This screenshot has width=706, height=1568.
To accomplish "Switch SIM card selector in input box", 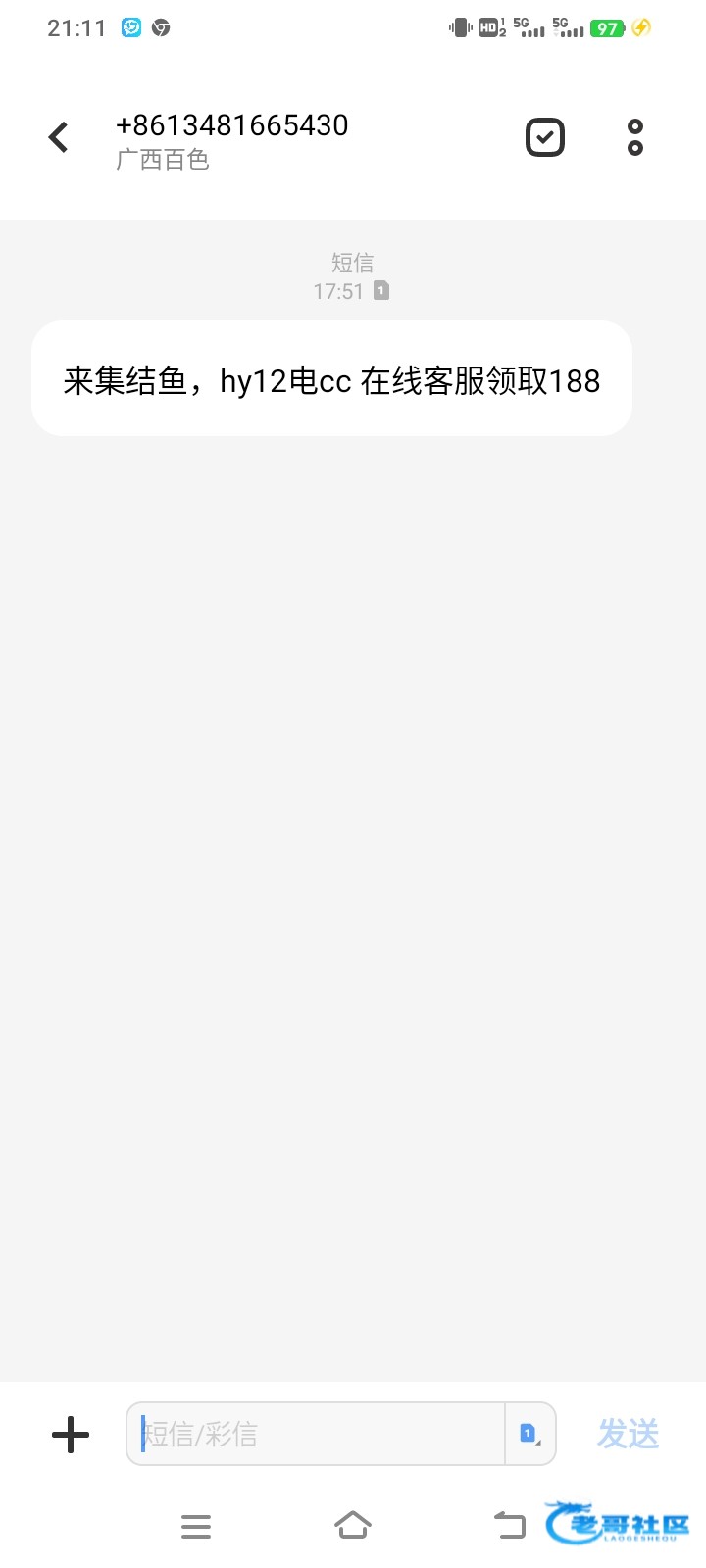I will [x=529, y=1434].
